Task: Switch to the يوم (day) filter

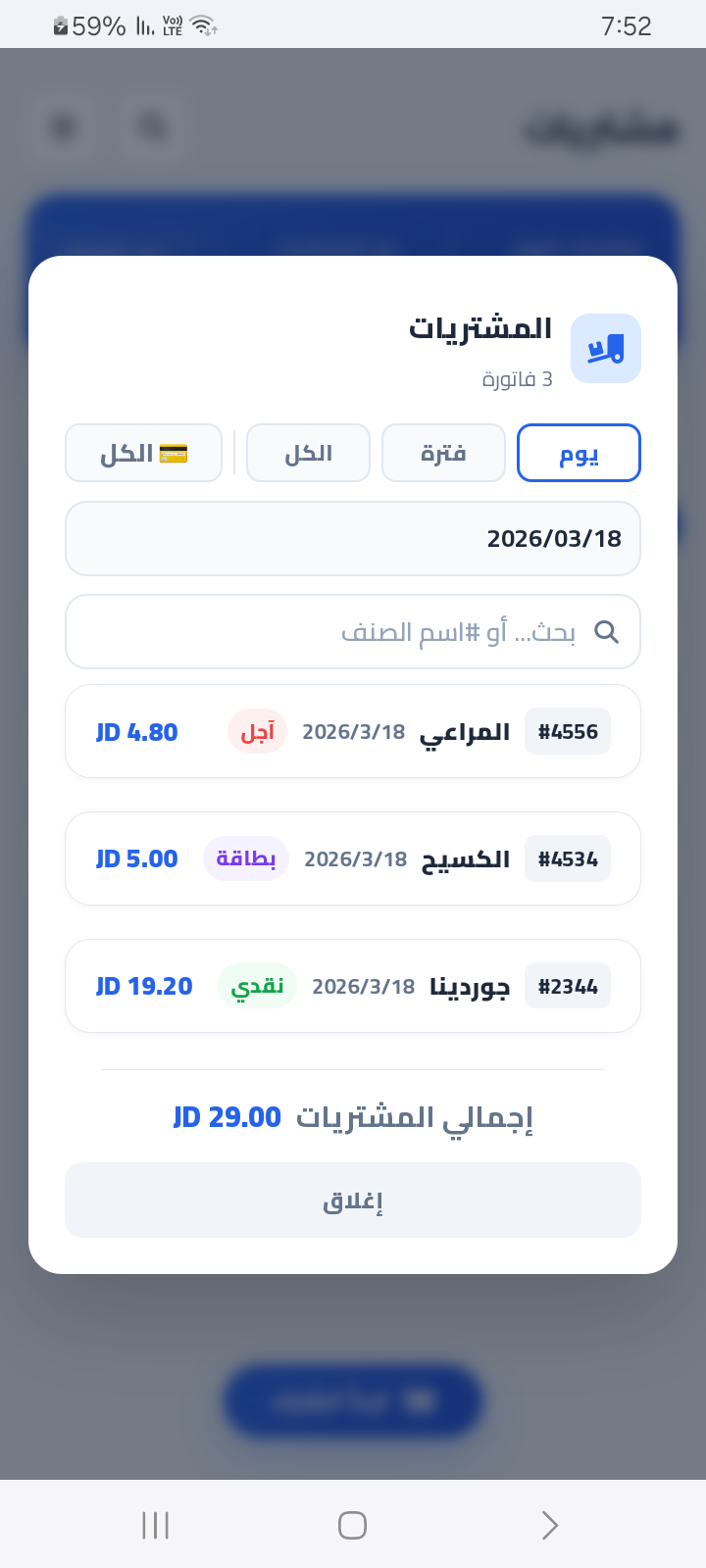Action: [x=579, y=453]
